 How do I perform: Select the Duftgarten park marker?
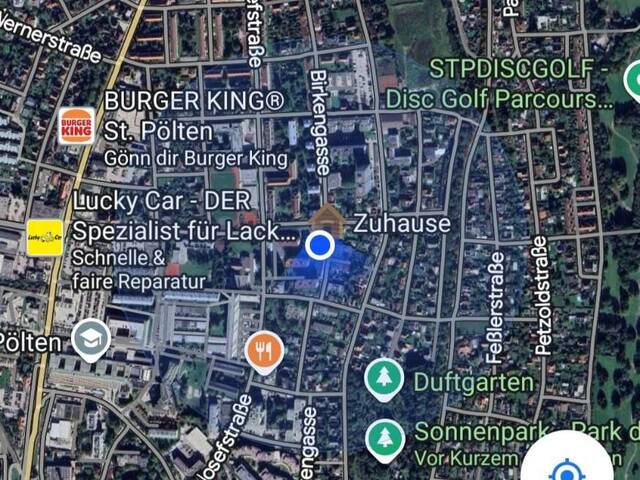coord(384,379)
